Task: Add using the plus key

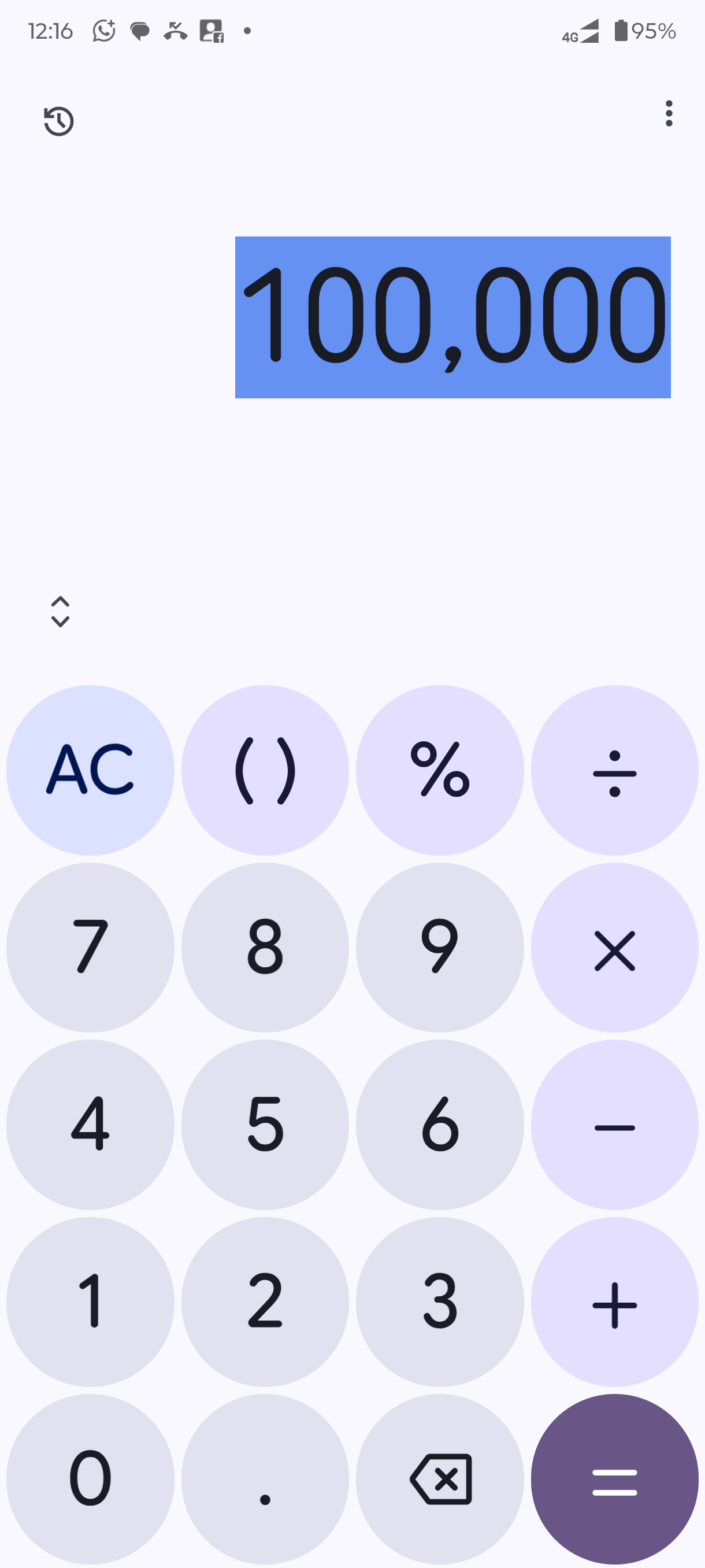Action: click(614, 1302)
